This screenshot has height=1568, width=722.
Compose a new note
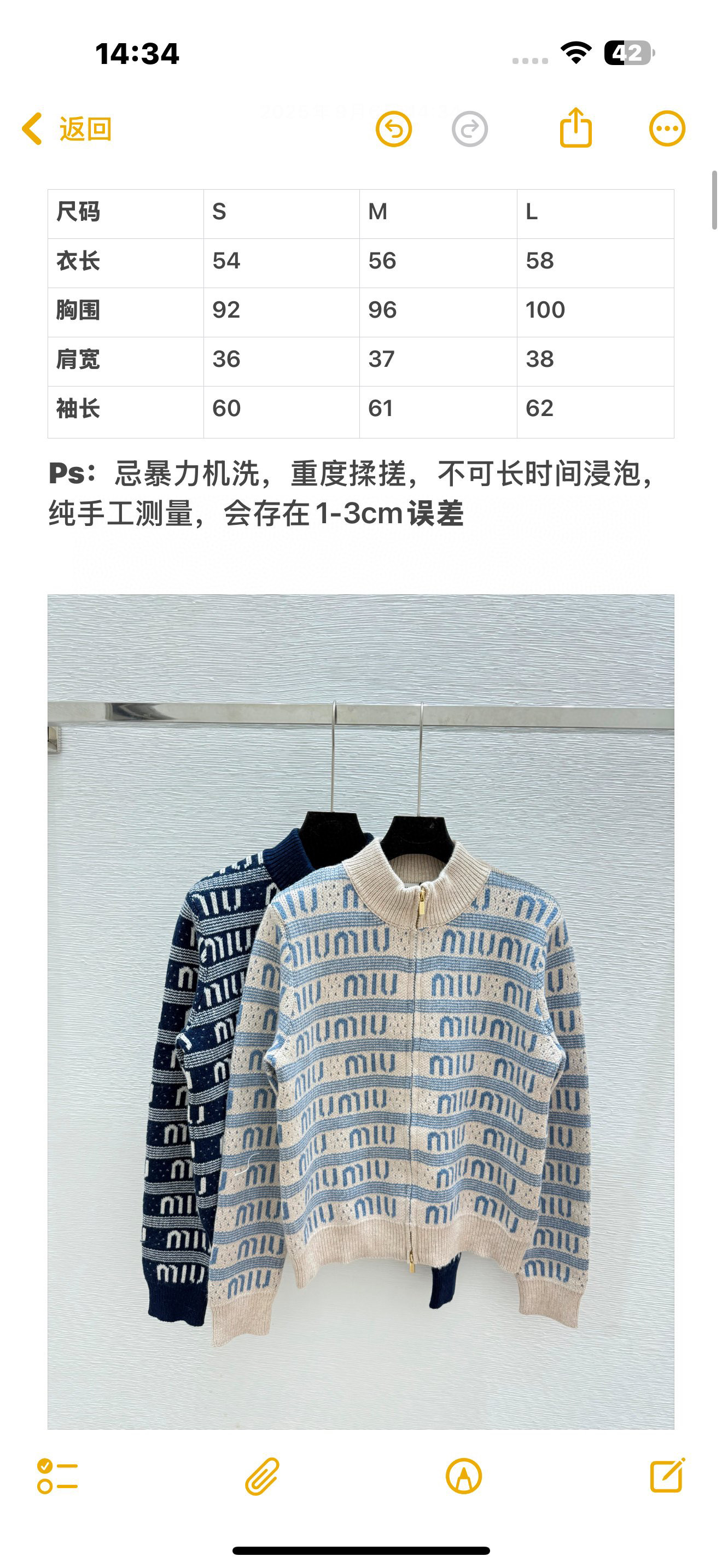[667, 1476]
